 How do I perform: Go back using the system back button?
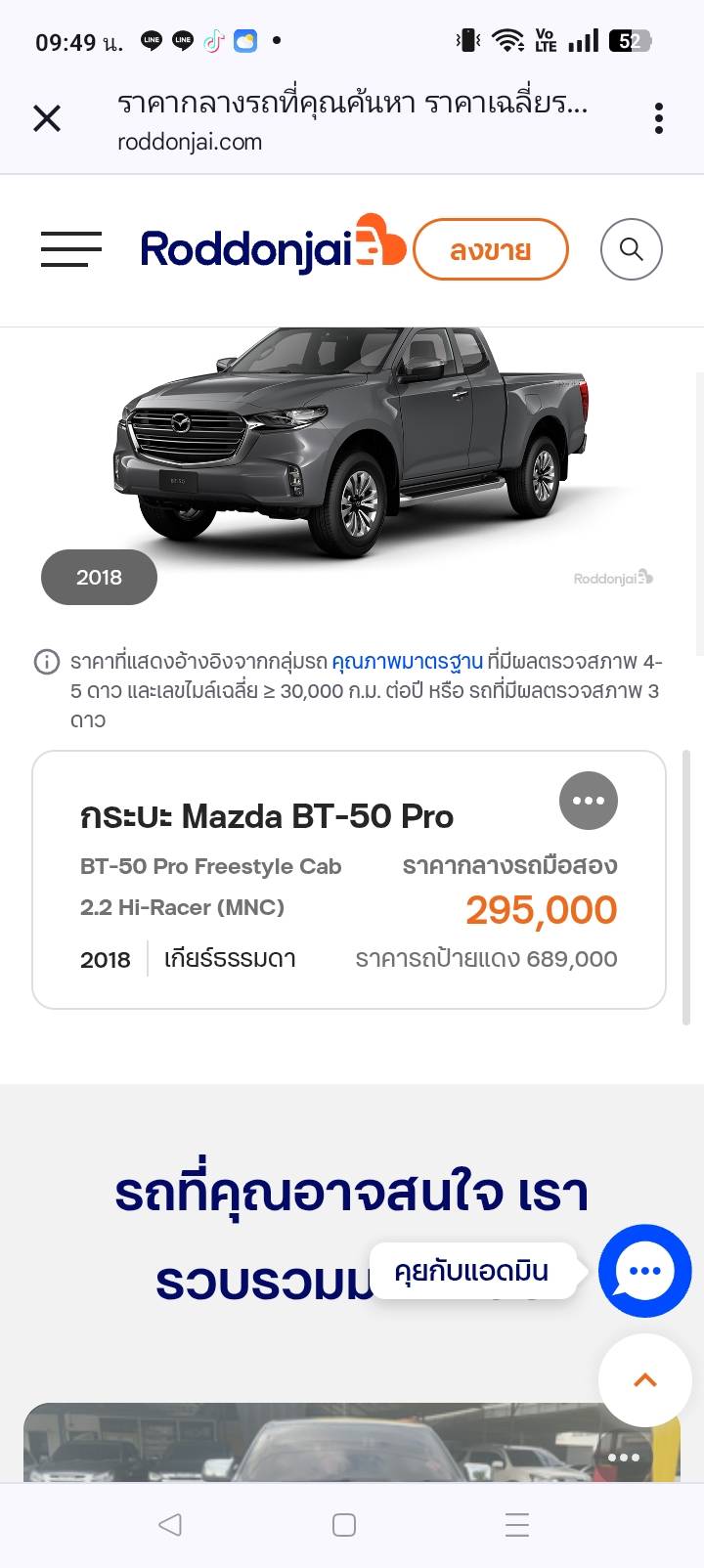point(170,1525)
